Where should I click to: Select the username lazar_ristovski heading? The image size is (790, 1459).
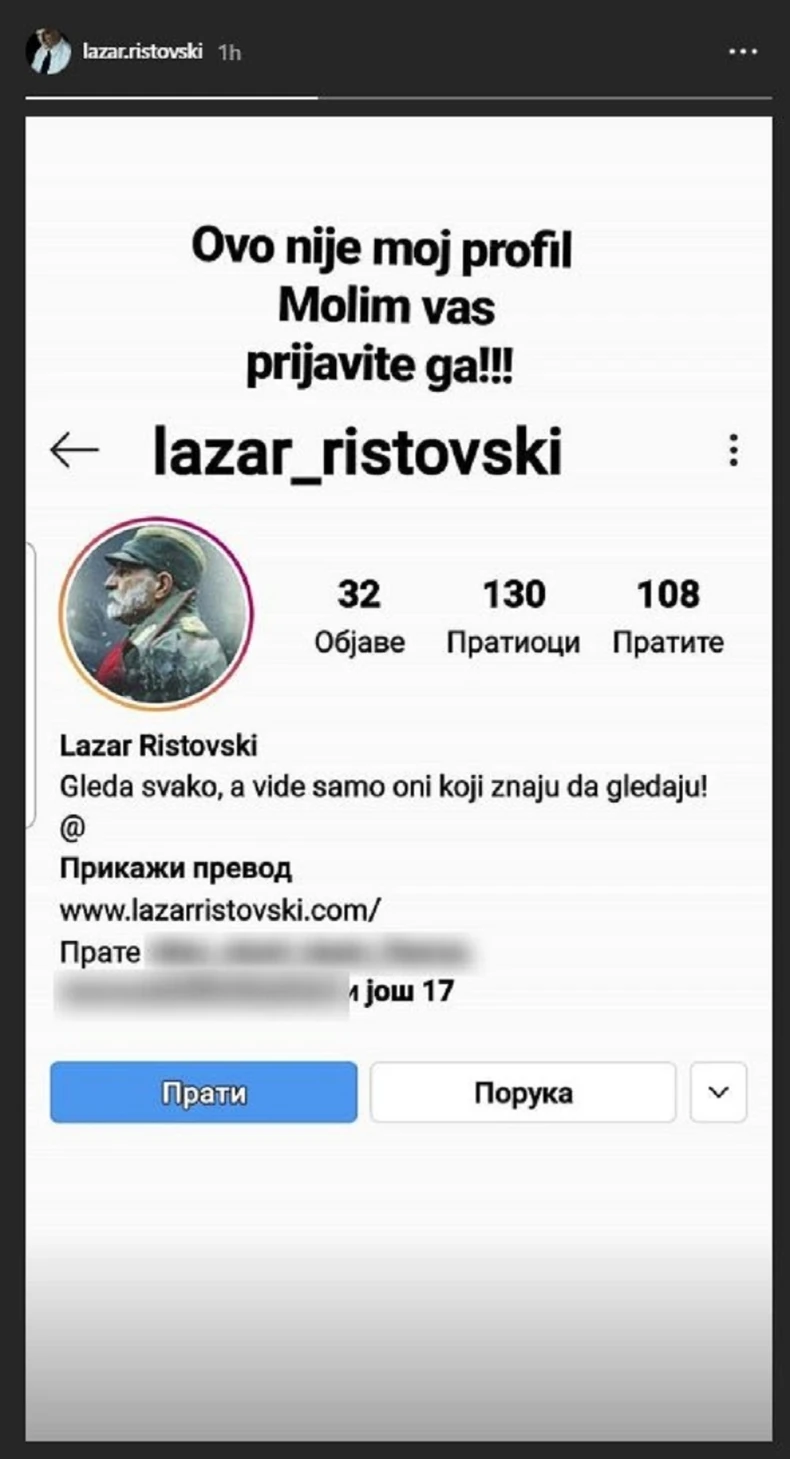(x=355, y=451)
